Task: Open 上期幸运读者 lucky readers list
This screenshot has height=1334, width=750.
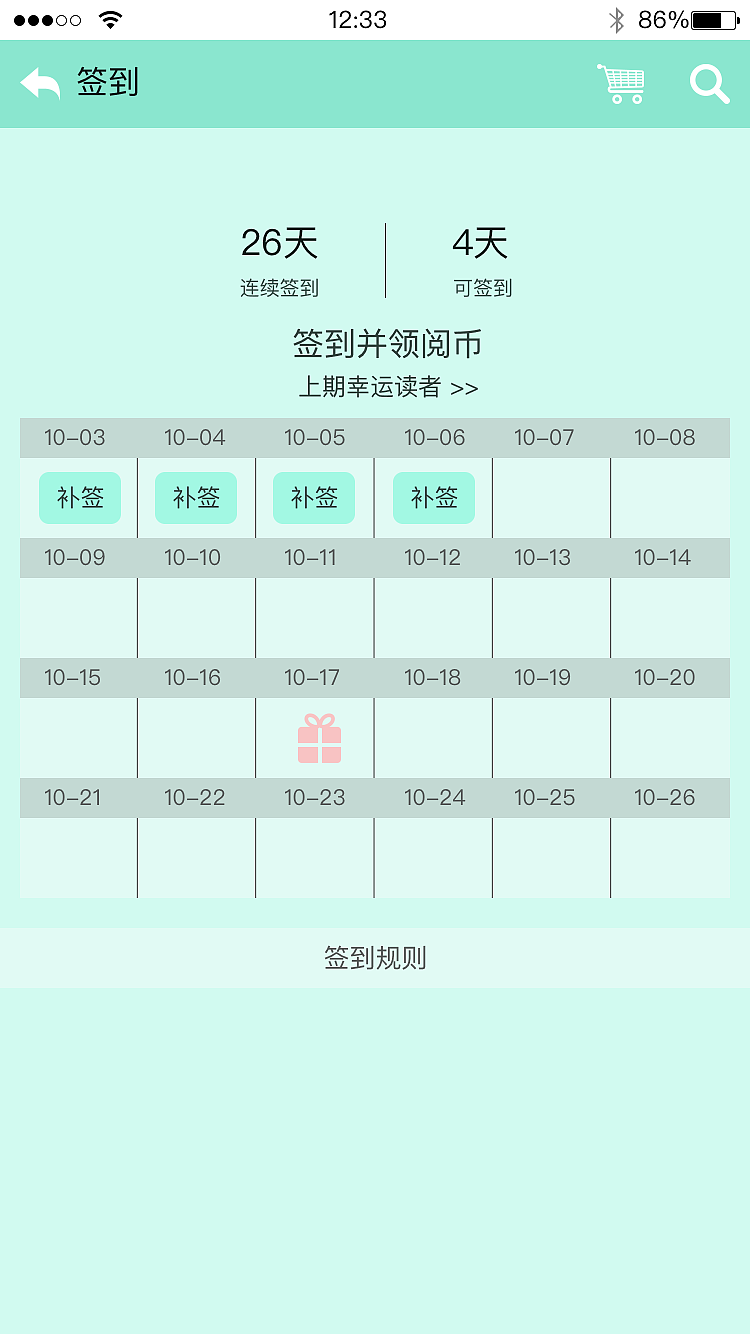Action: 388,388
